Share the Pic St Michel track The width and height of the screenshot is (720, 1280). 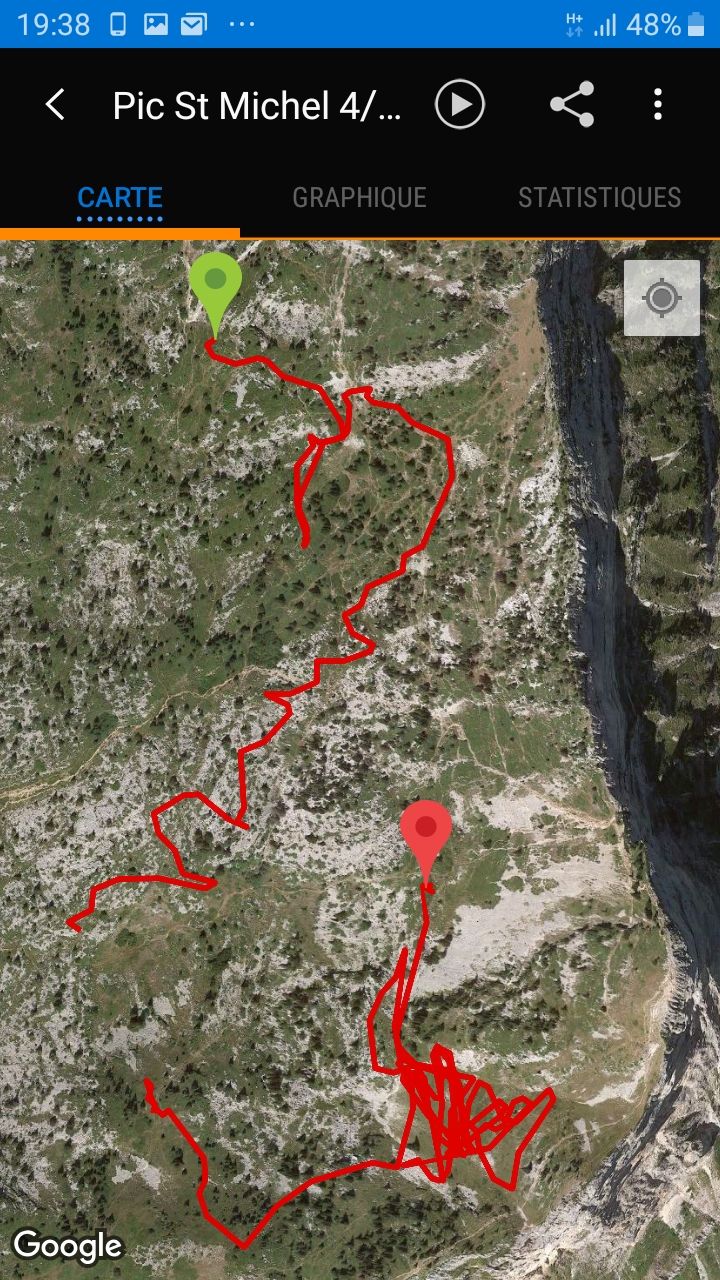pos(572,105)
